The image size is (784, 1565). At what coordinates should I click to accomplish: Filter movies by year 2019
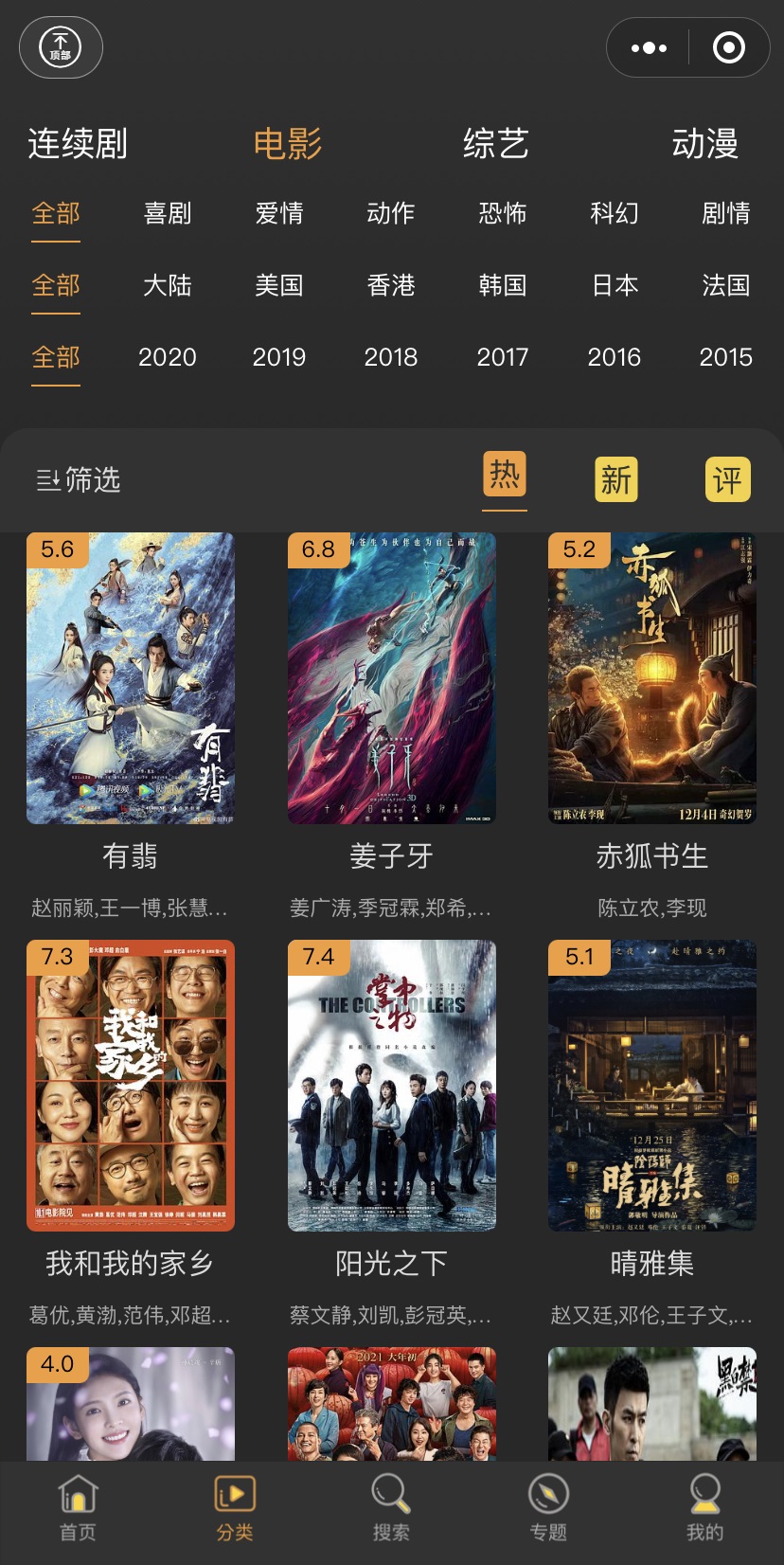[279, 357]
